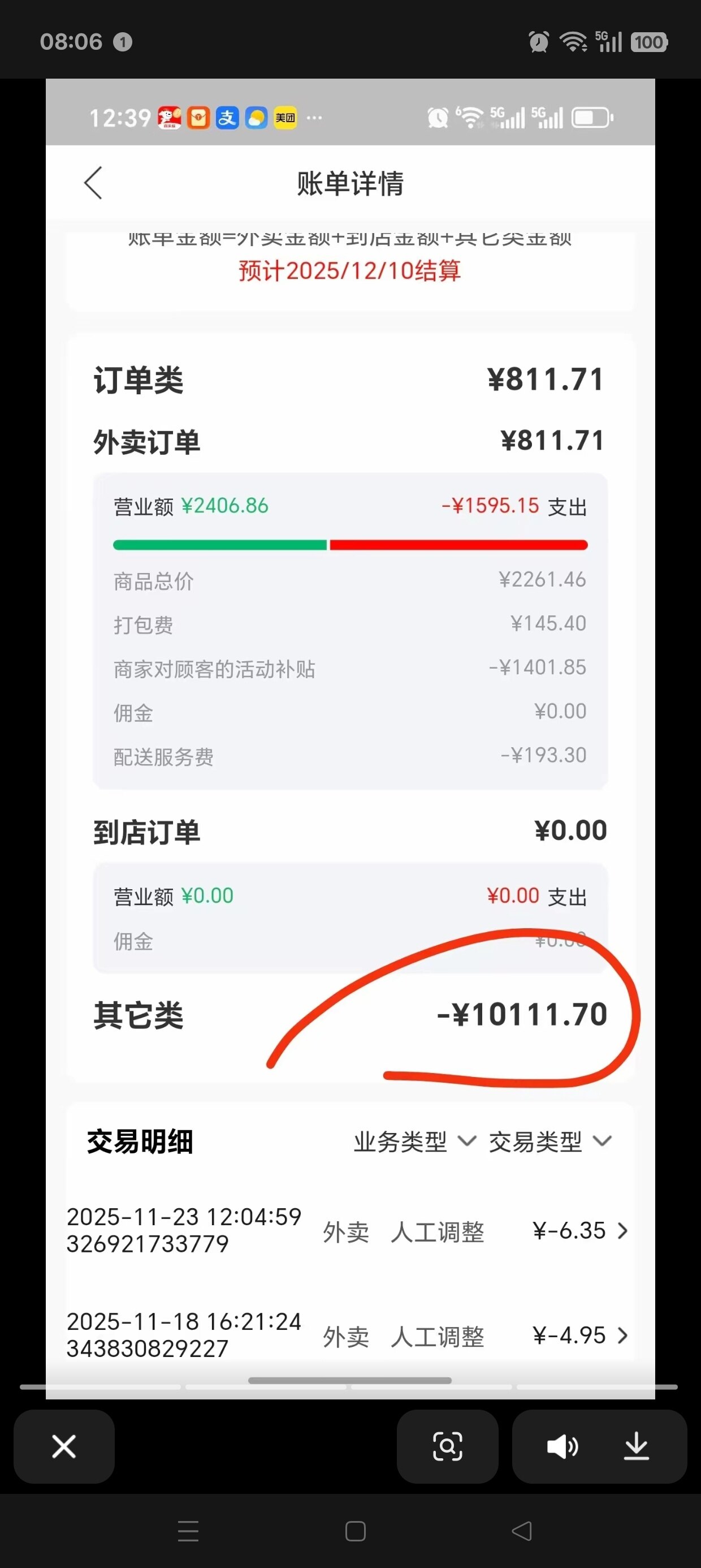Go back using the system back button
Viewport: 701px width, 1568px height.
click(521, 1530)
